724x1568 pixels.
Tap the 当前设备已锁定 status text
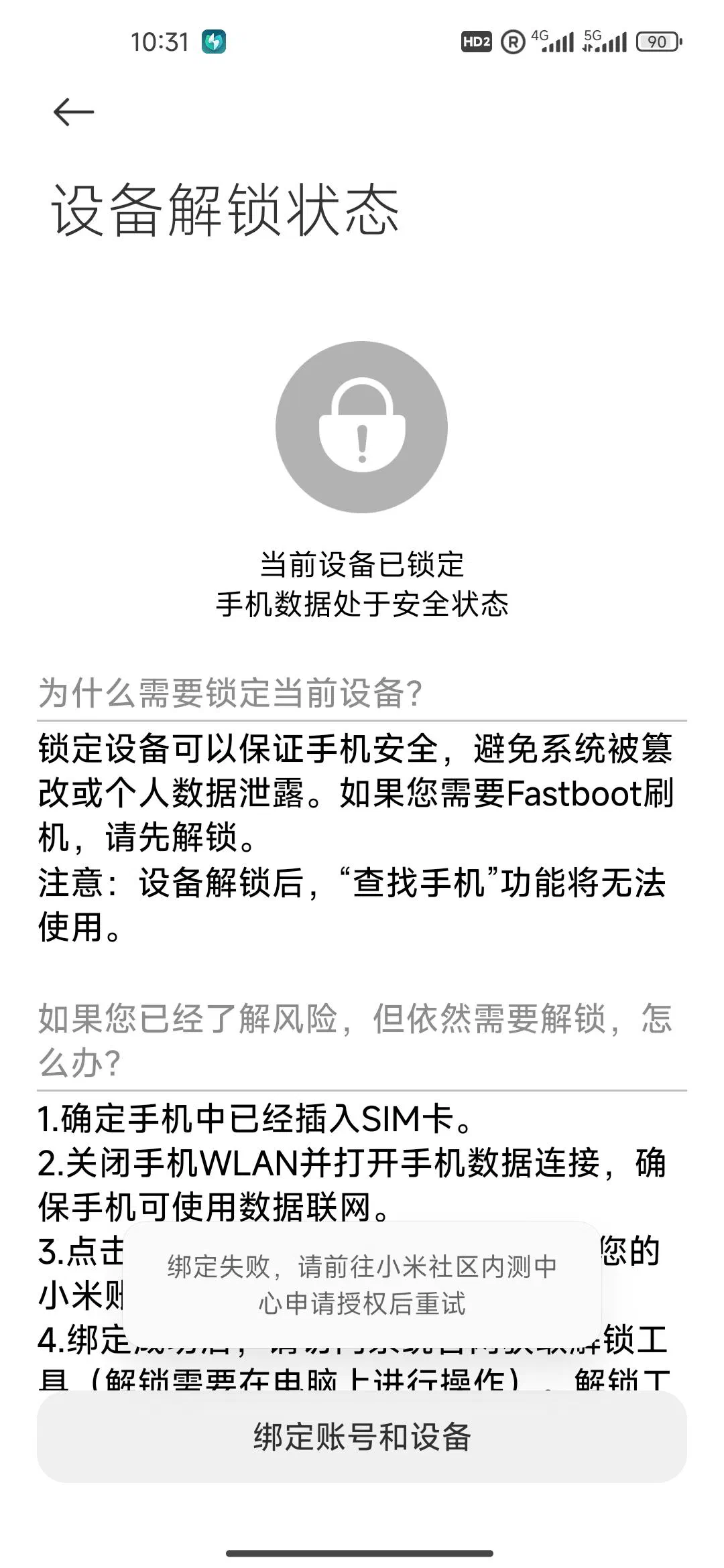click(362, 566)
